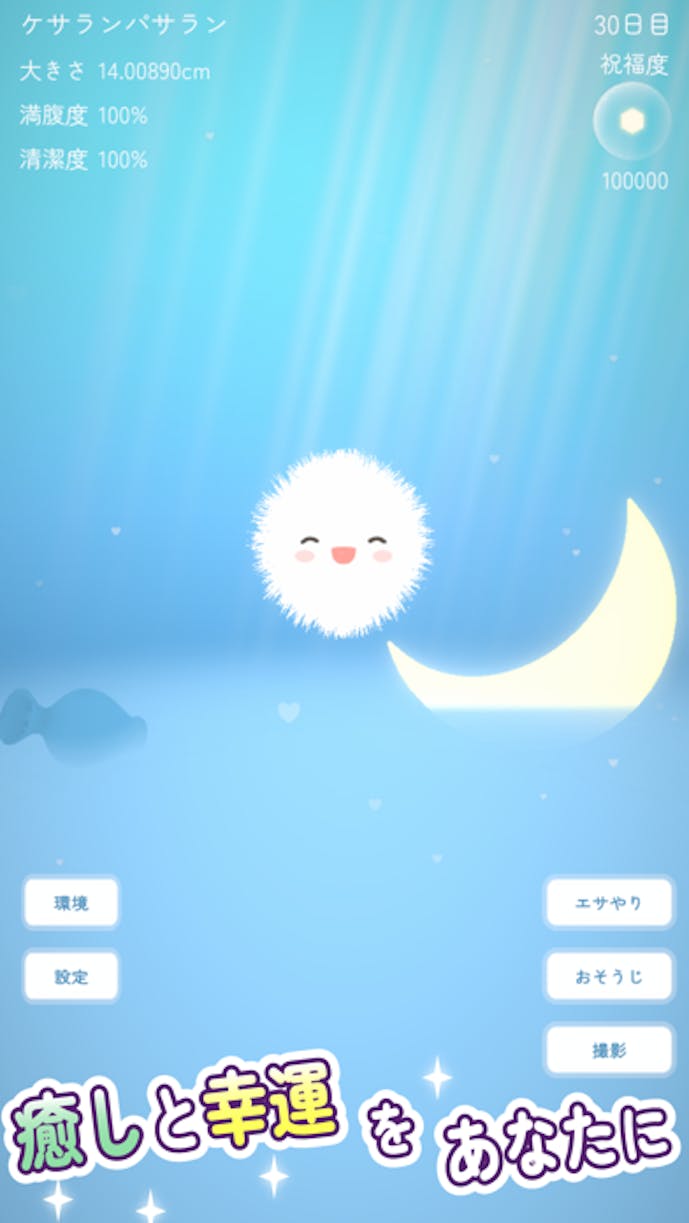Take a photo with 撮影
Image resolution: width=689 pixels, height=1223 pixels.
click(609, 1050)
